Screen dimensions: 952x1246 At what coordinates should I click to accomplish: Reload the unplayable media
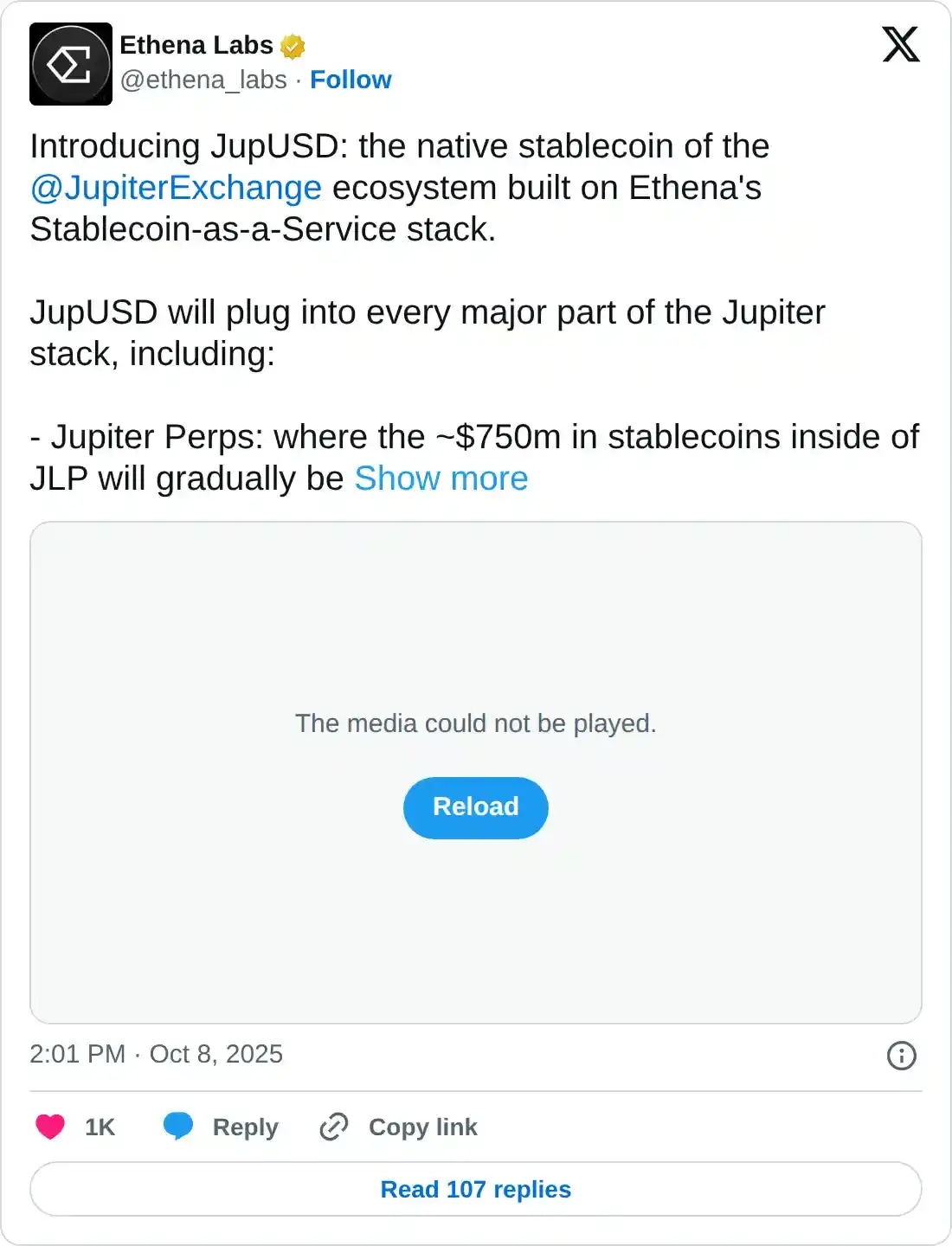(475, 807)
